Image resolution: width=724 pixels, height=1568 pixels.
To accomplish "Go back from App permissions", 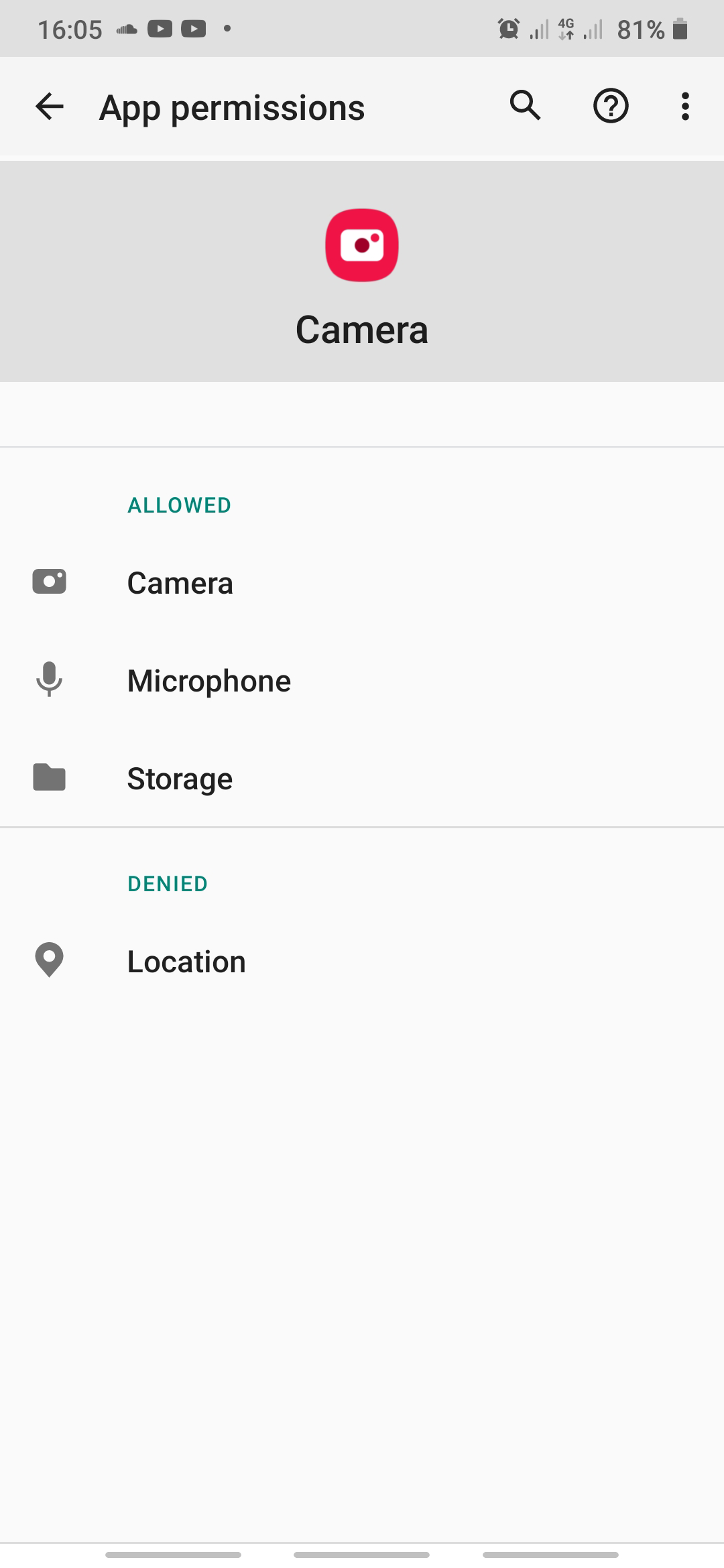I will pyautogui.click(x=50, y=107).
